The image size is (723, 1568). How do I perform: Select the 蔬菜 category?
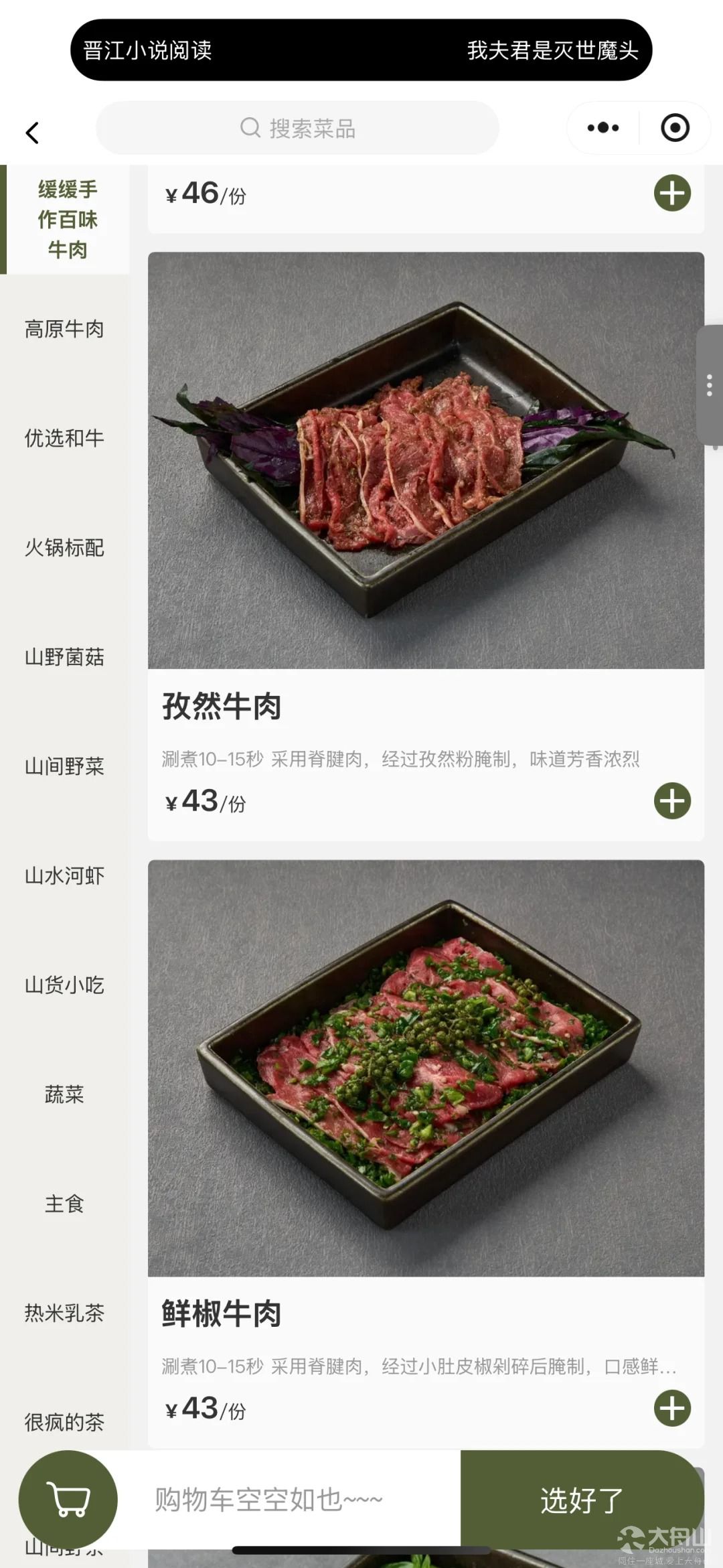[64, 1094]
